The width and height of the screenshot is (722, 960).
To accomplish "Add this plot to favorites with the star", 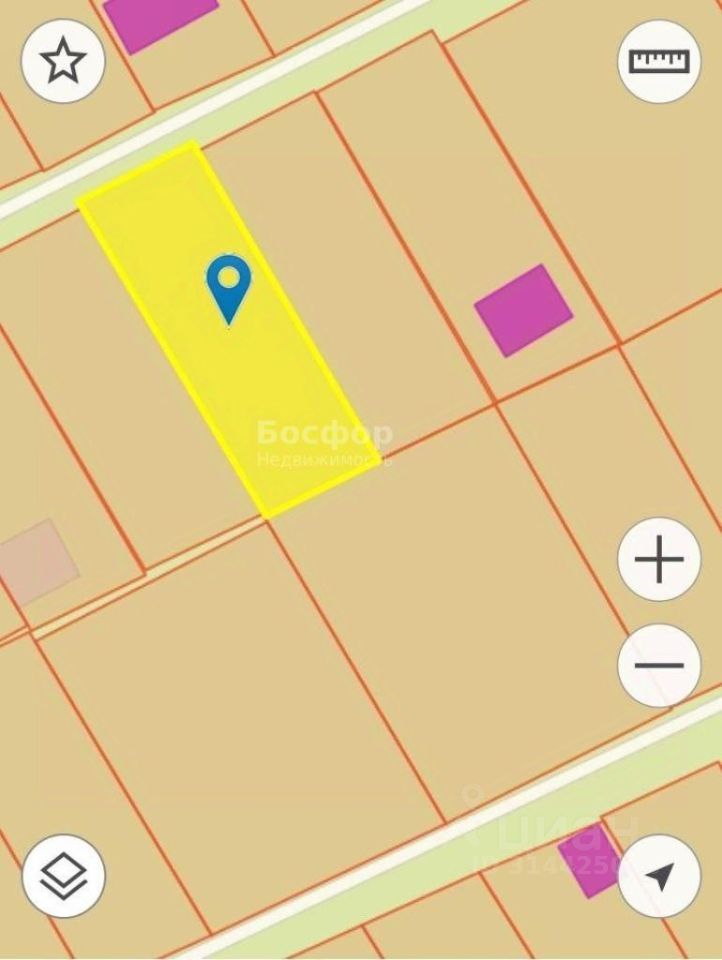I will point(63,62).
